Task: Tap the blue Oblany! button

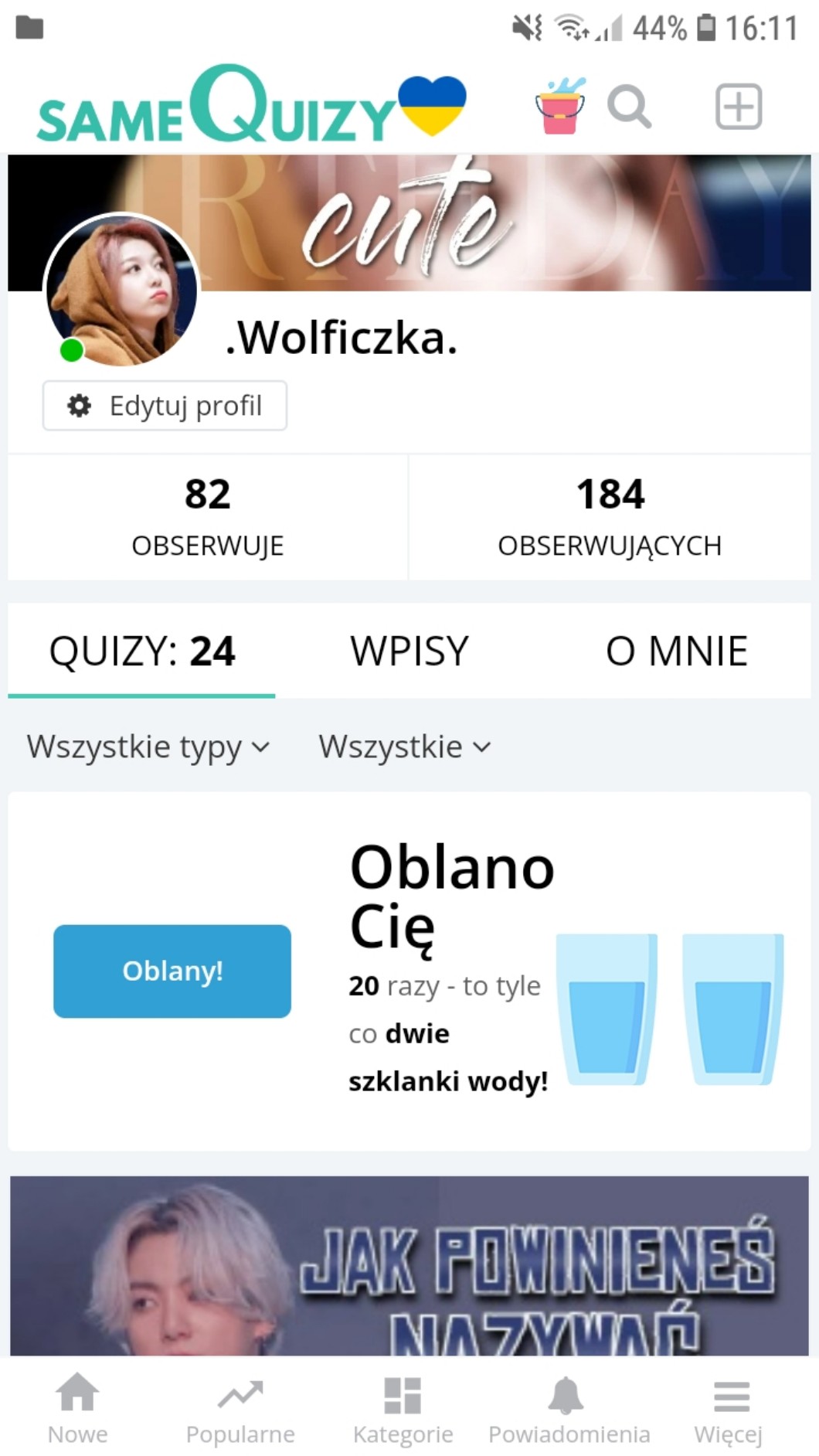Action: 172,971
